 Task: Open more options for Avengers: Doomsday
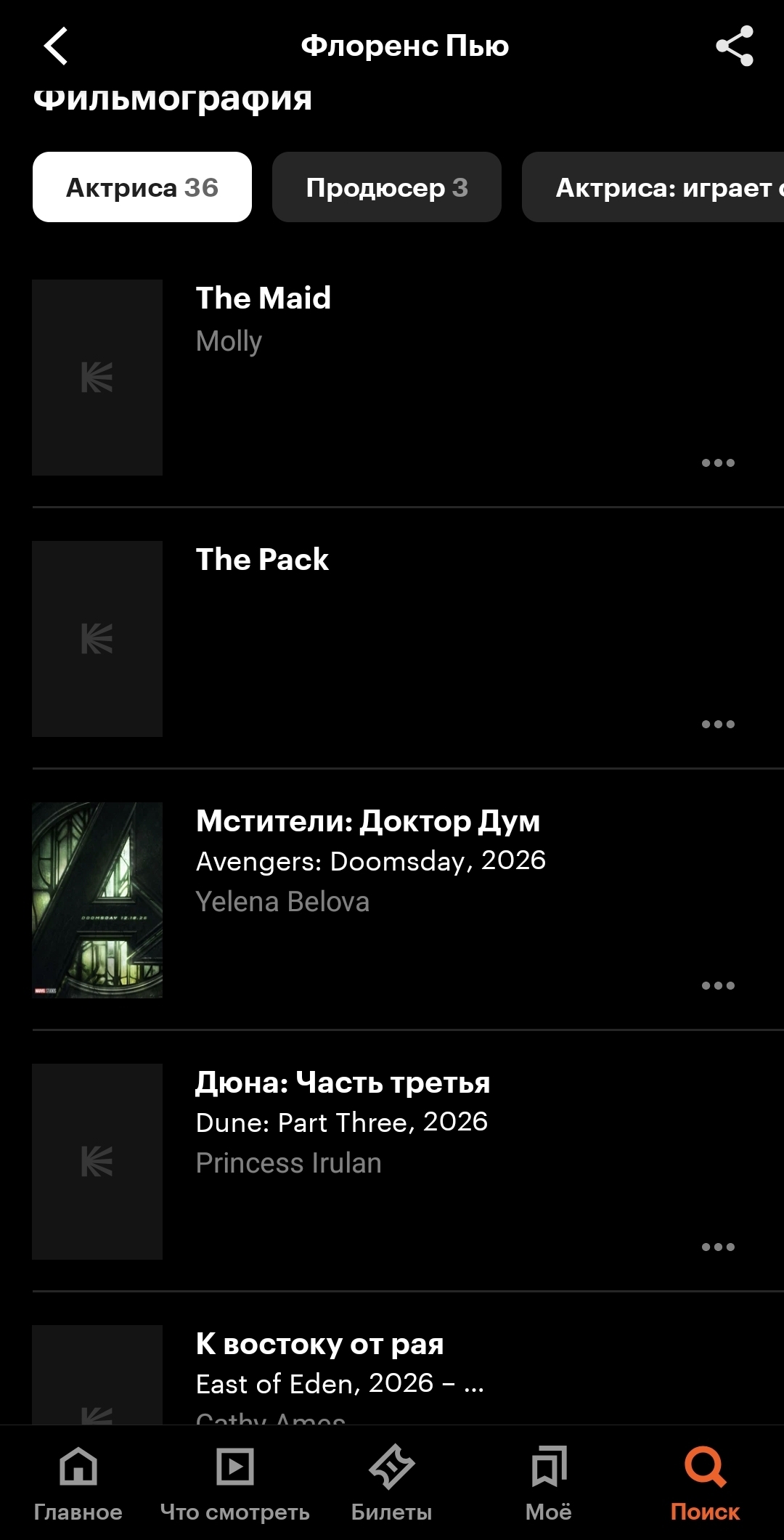718,985
